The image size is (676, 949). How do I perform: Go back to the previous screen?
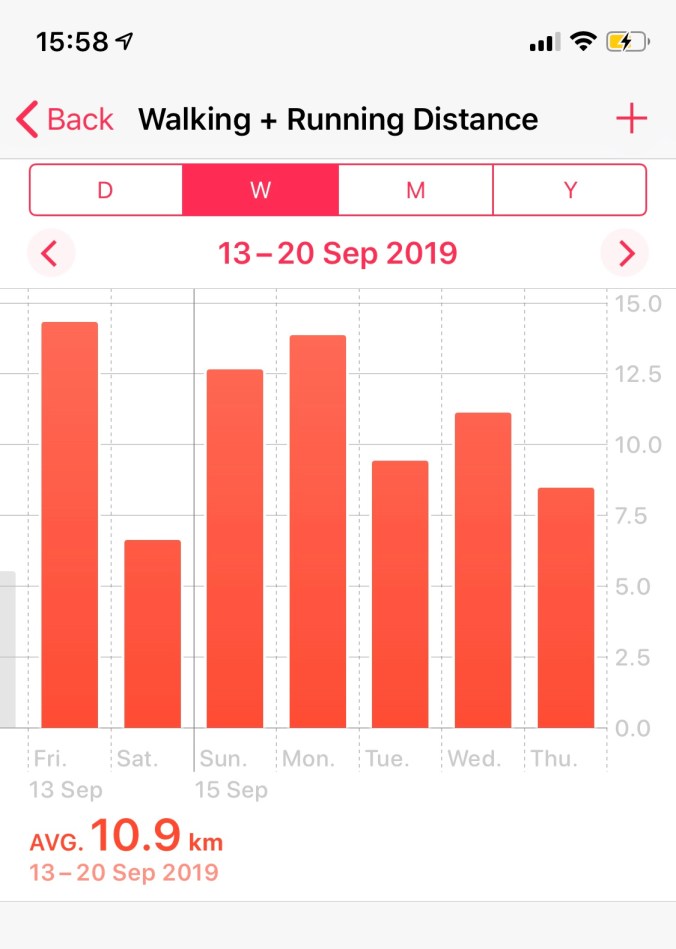65,120
